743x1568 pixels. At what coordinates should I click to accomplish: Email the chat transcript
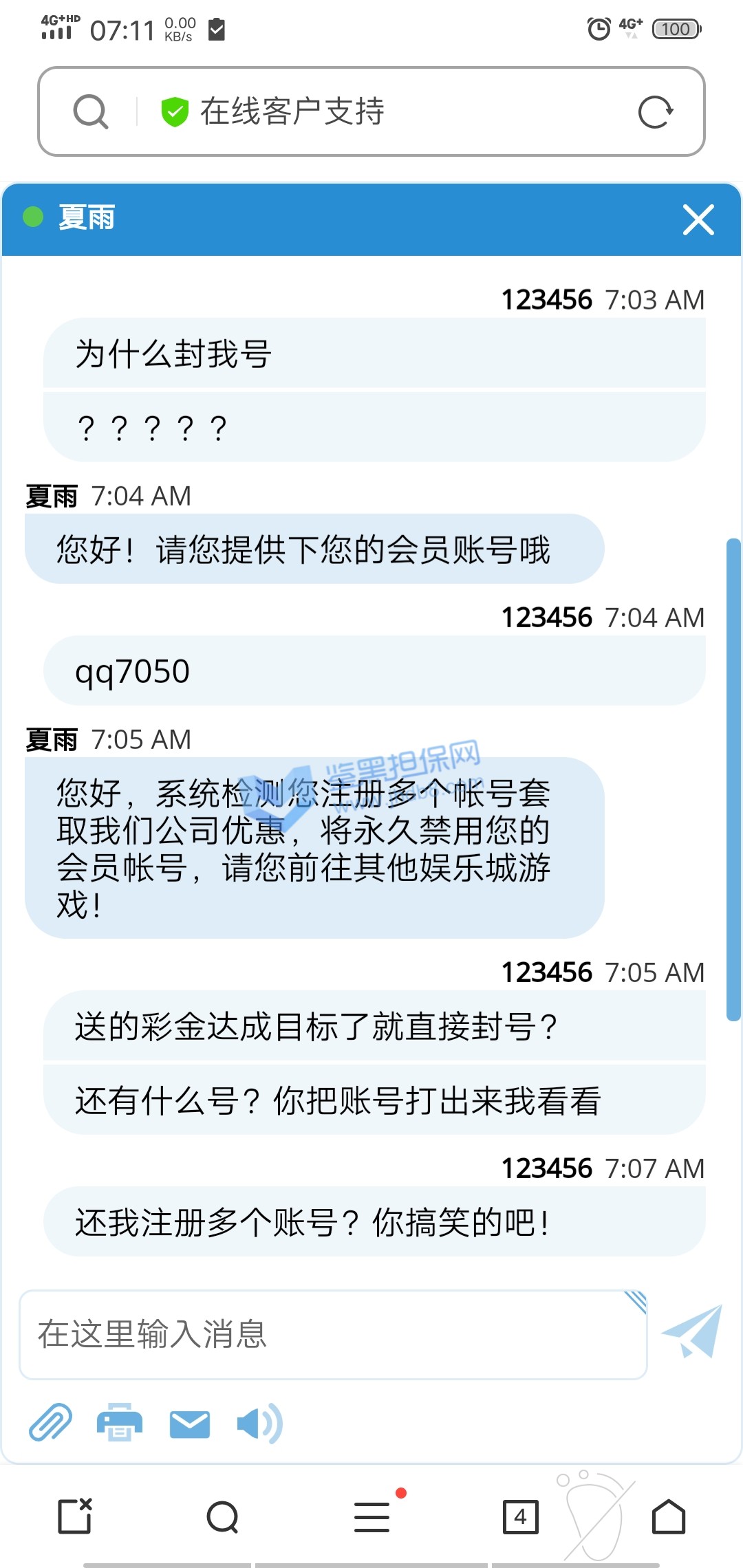click(189, 1424)
